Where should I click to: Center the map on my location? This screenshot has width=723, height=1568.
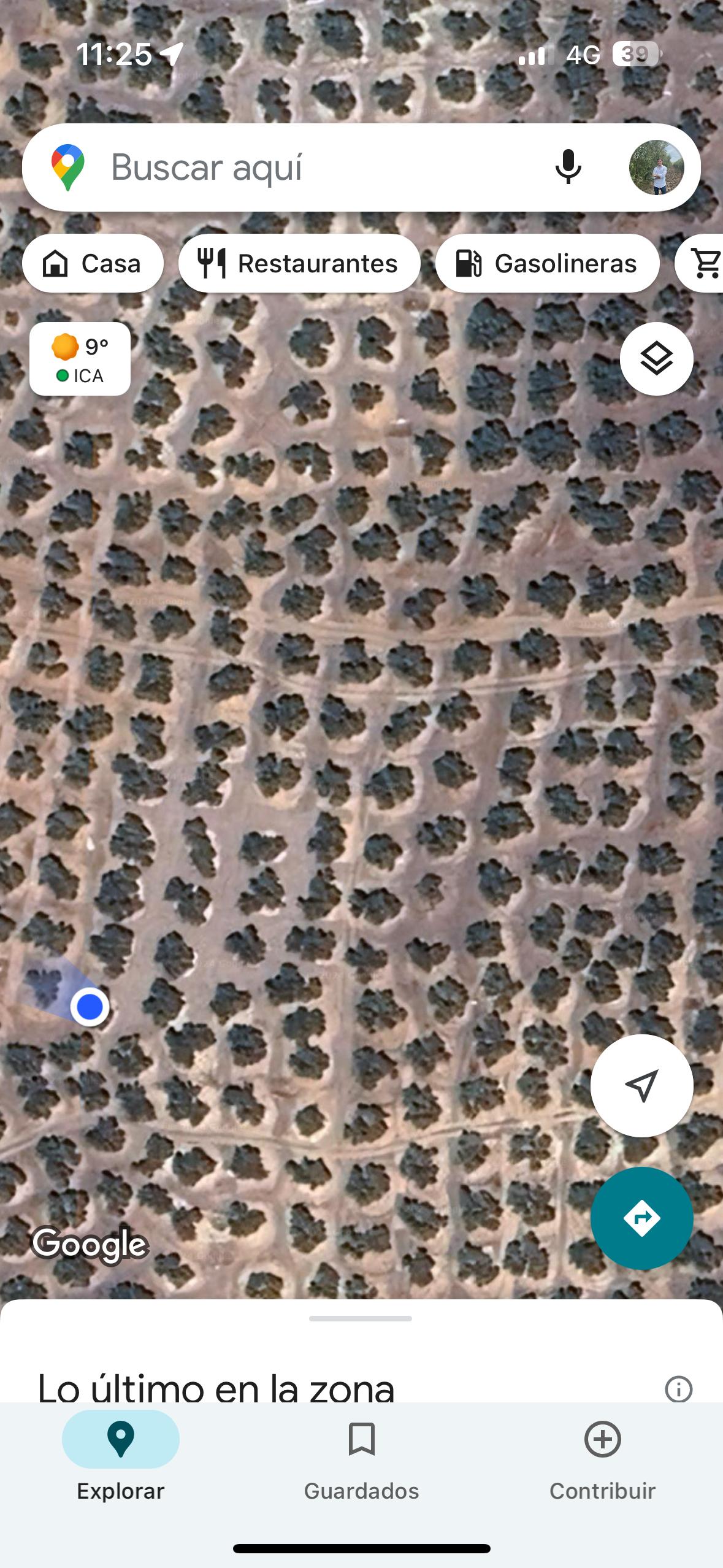click(641, 1086)
